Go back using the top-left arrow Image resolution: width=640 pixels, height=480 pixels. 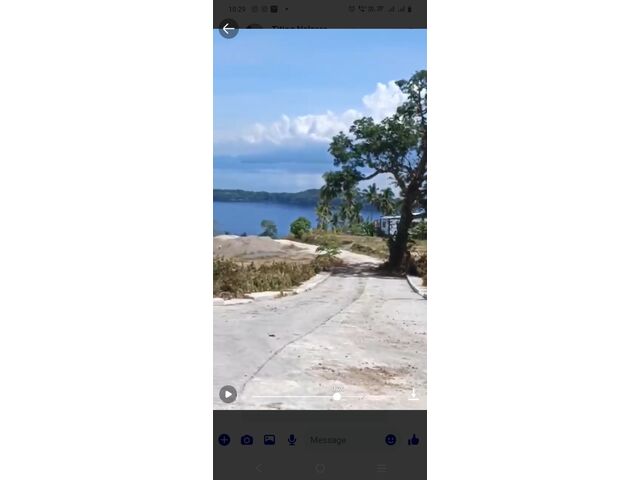228,29
